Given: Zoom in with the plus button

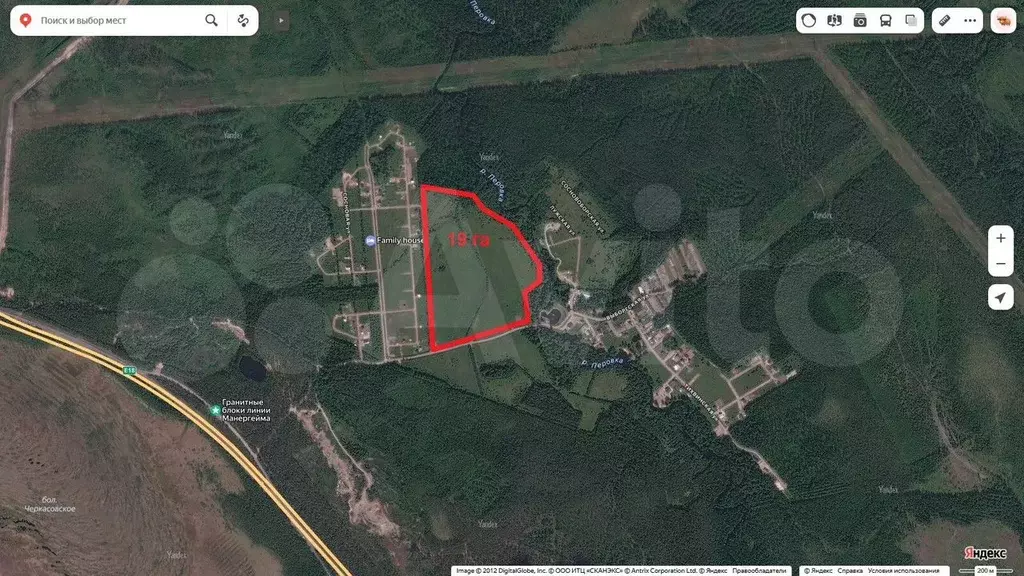Looking at the screenshot, I should [1000, 238].
